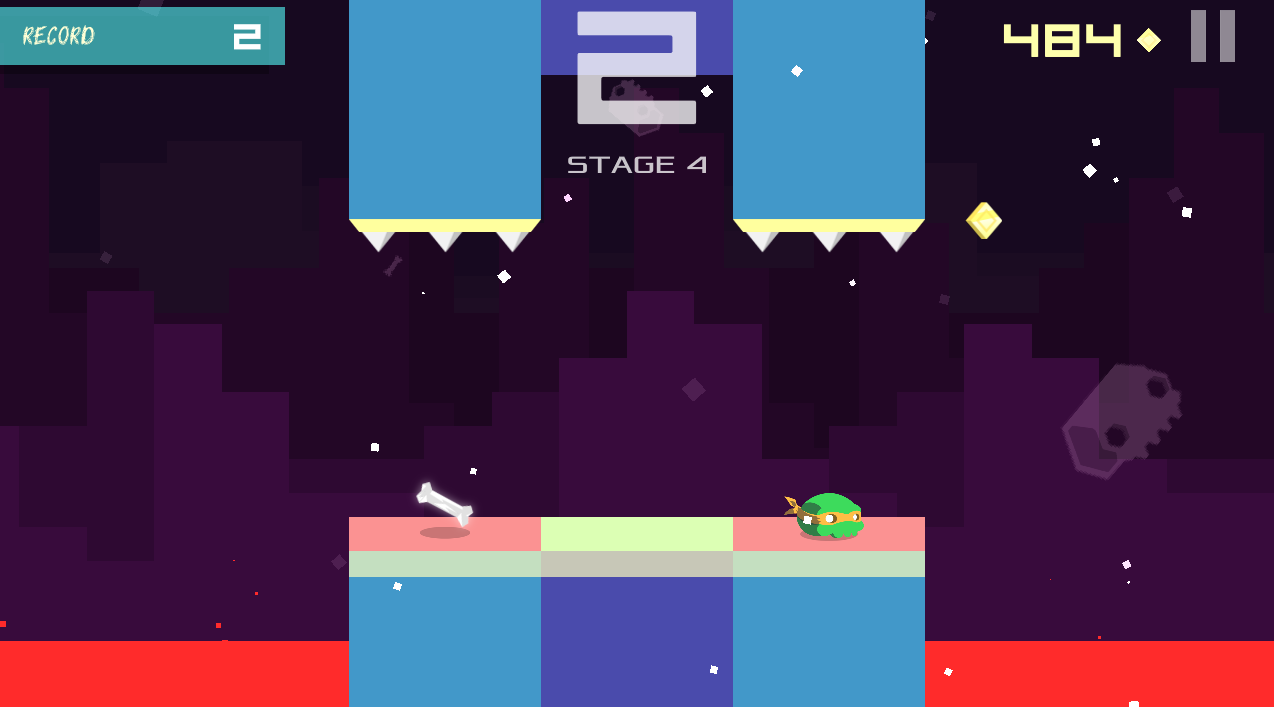Pause the game
Image resolution: width=1274 pixels, height=707 pixels.
tap(1212, 36)
